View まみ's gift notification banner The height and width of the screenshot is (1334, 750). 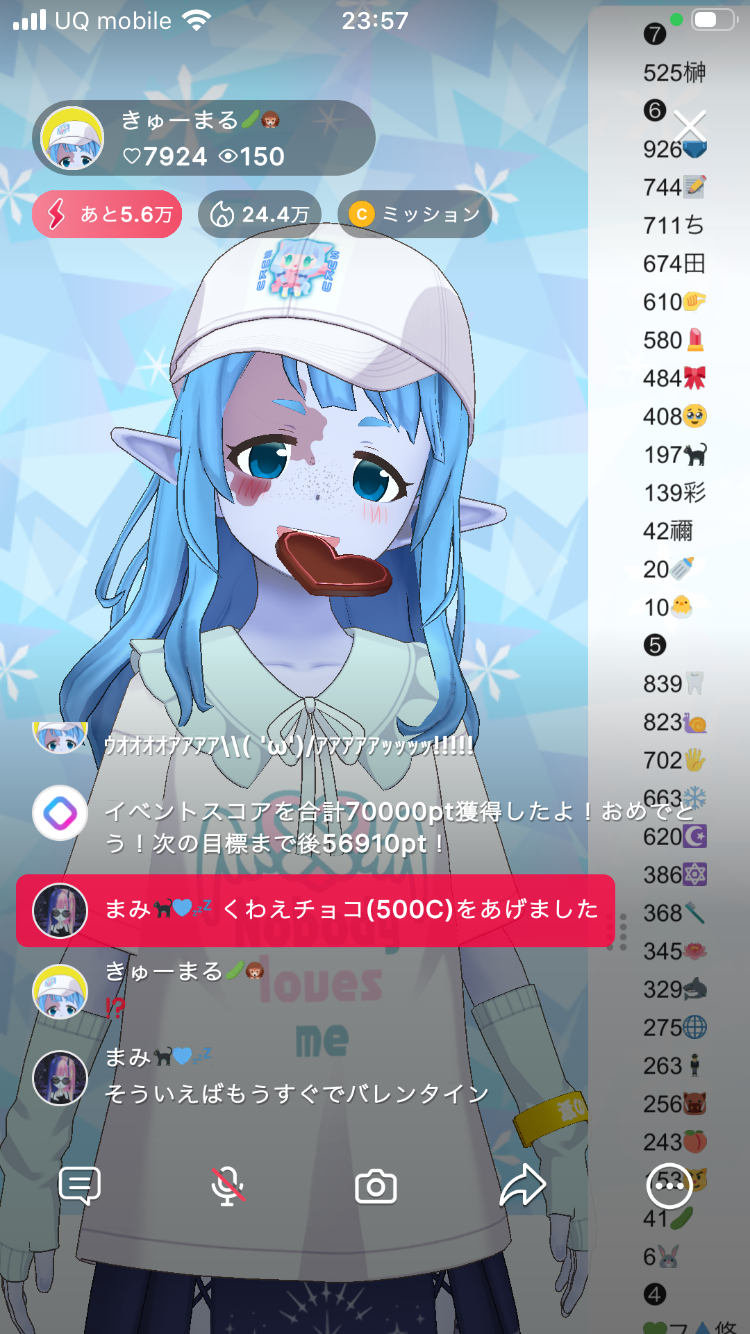pyautogui.click(x=315, y=910)
